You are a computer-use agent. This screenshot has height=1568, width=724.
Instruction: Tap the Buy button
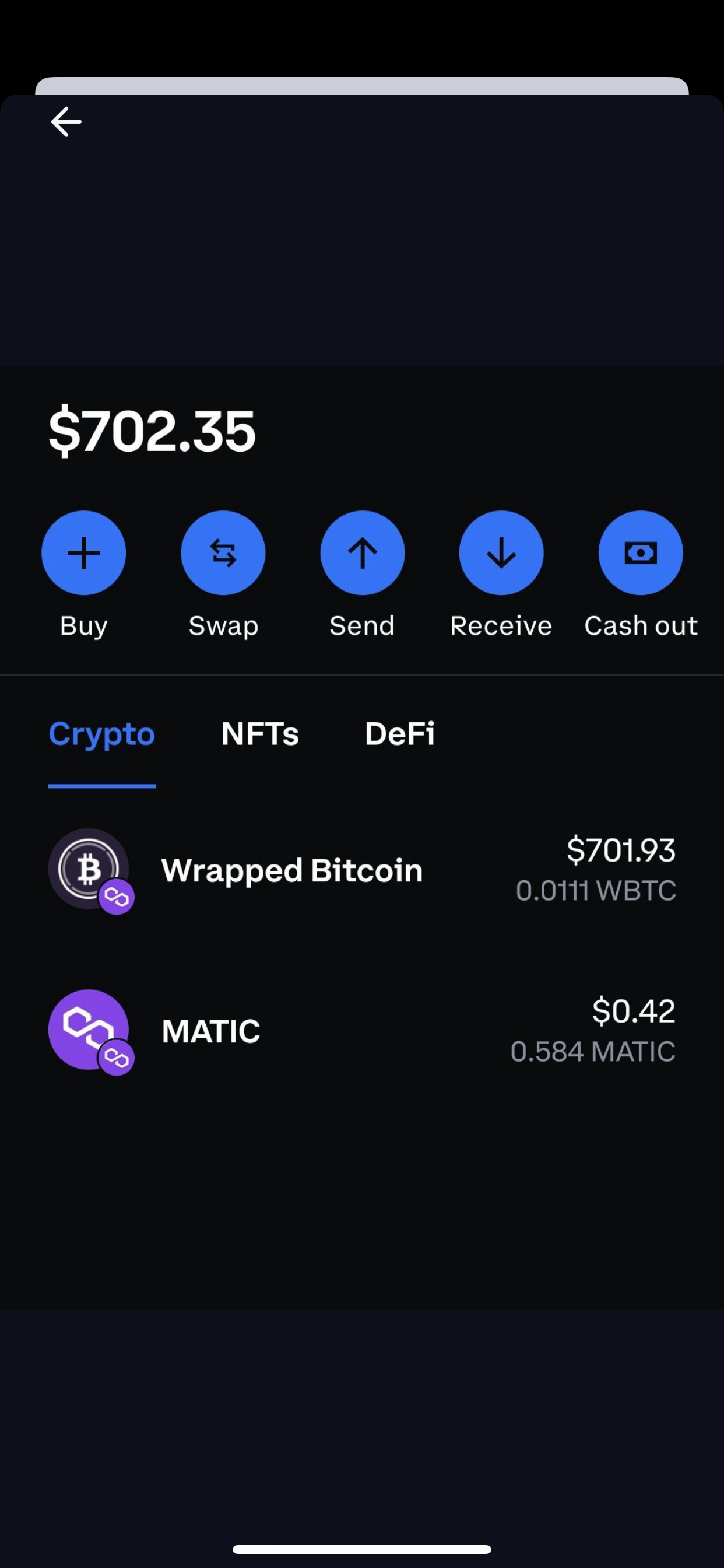84,552
